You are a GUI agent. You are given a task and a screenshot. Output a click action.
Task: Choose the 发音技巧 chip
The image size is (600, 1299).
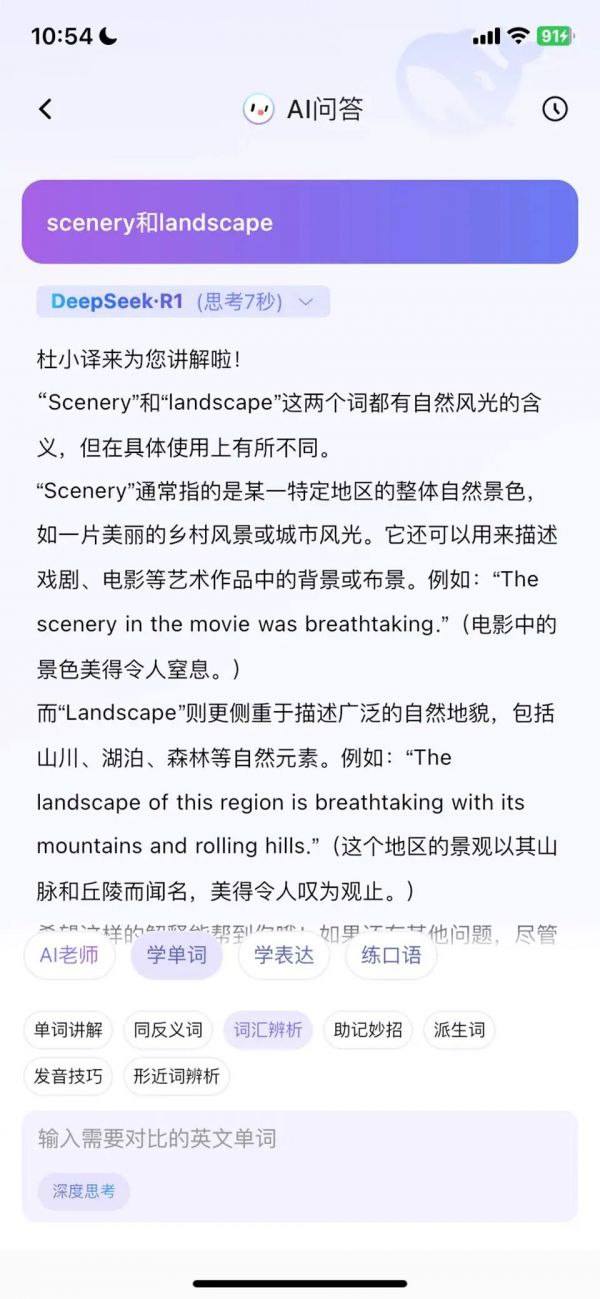tap(68, 1076)
